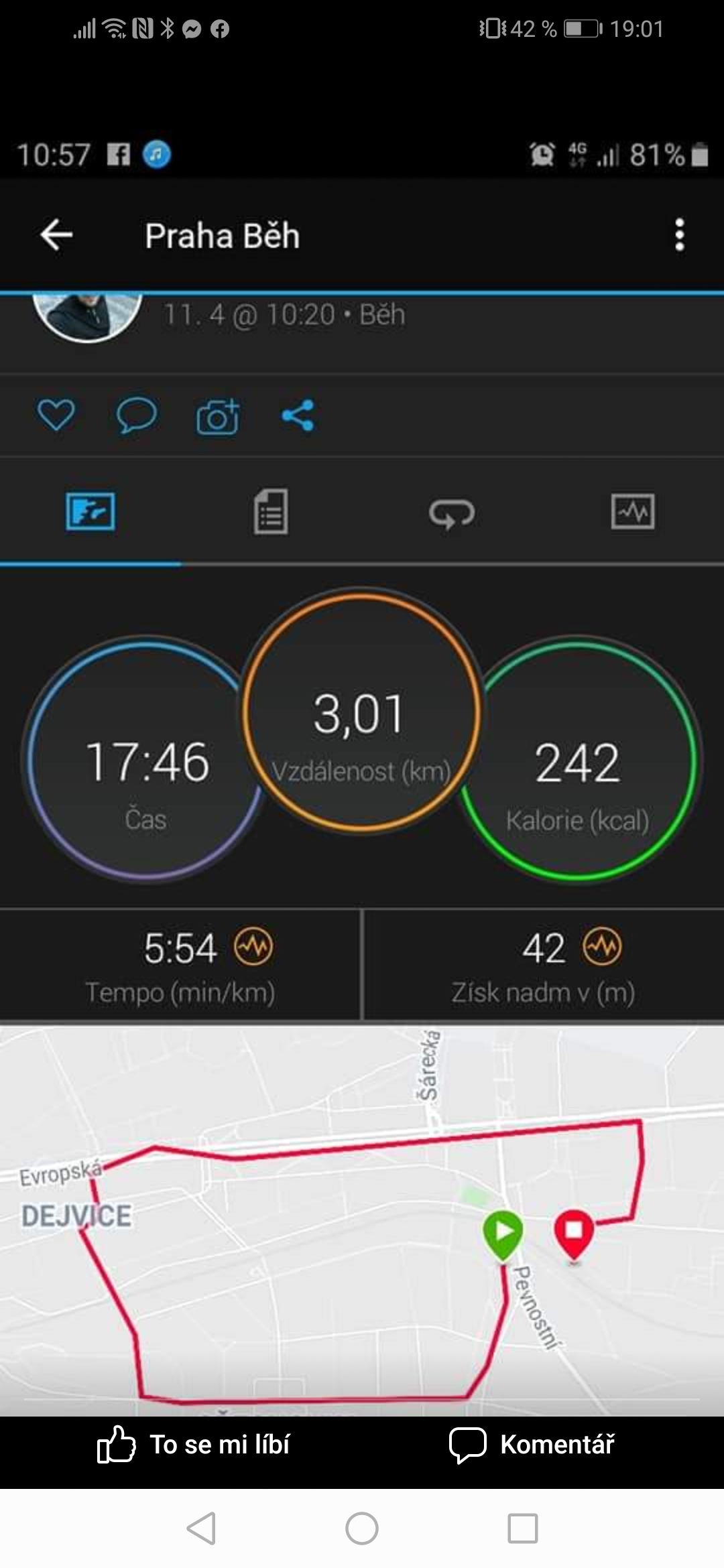Go back with the system back button
Screen dimensions: 724x1568
pos(201,1528)
